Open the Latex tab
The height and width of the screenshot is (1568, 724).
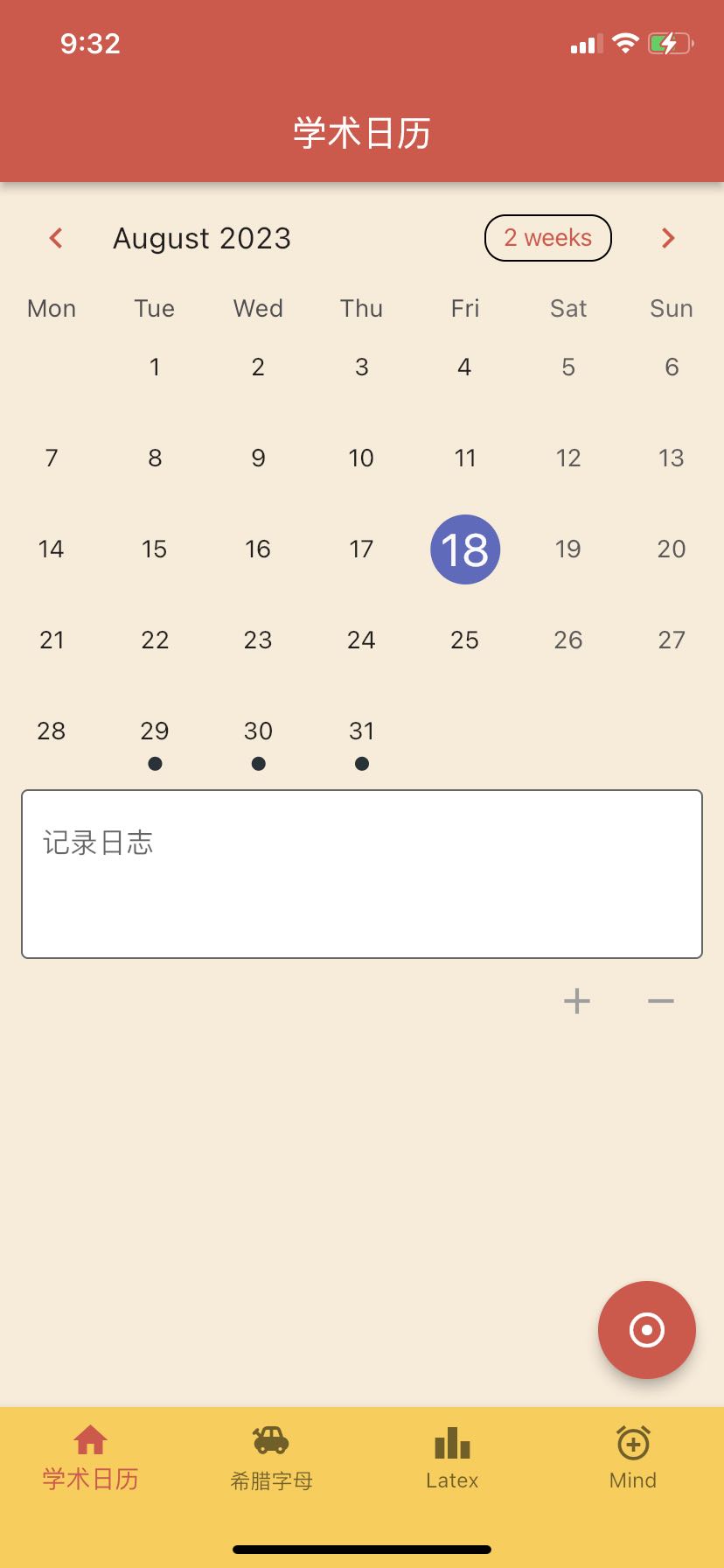(452, 1459)
